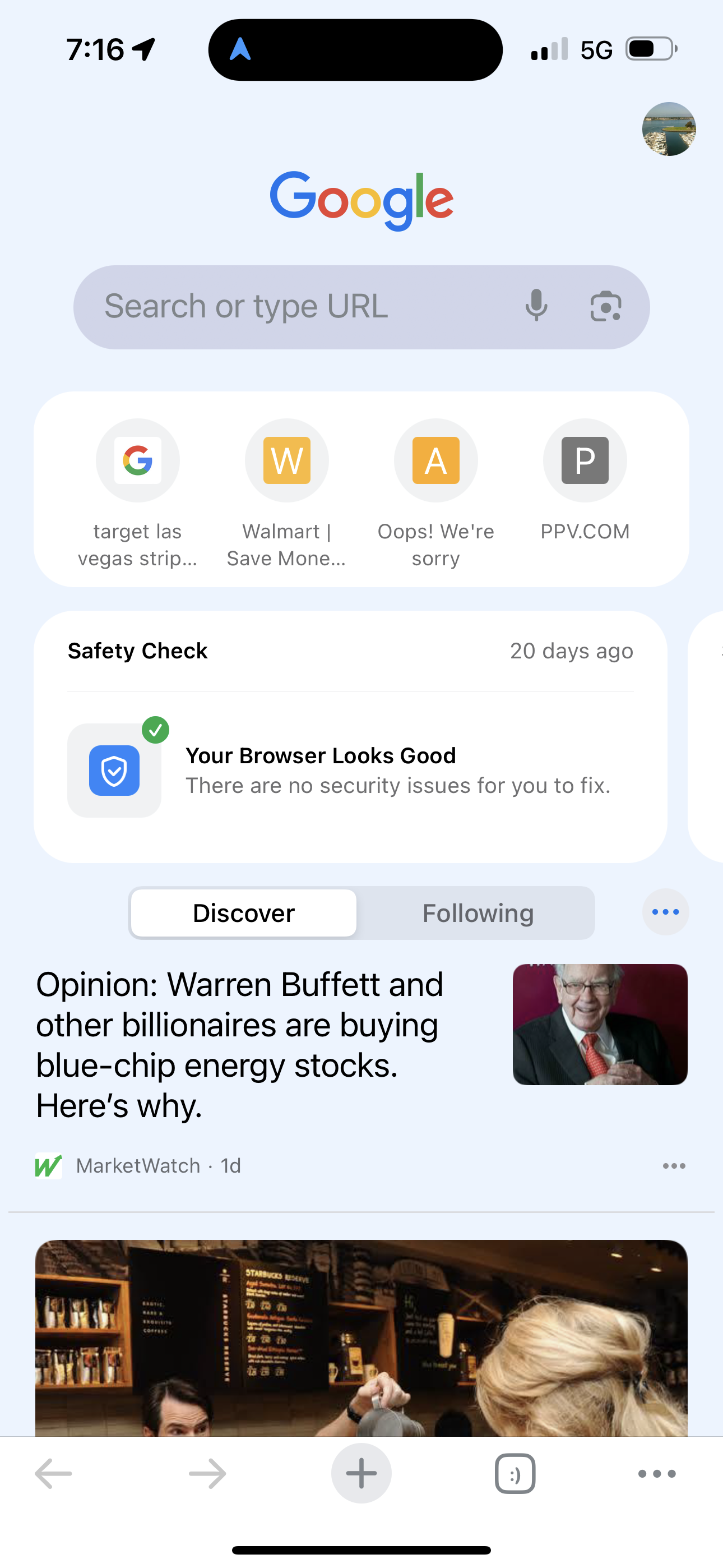Read the Warren Buffett opinion article
This screenshot has height=1568, width=723.
tap(240, 1045)
